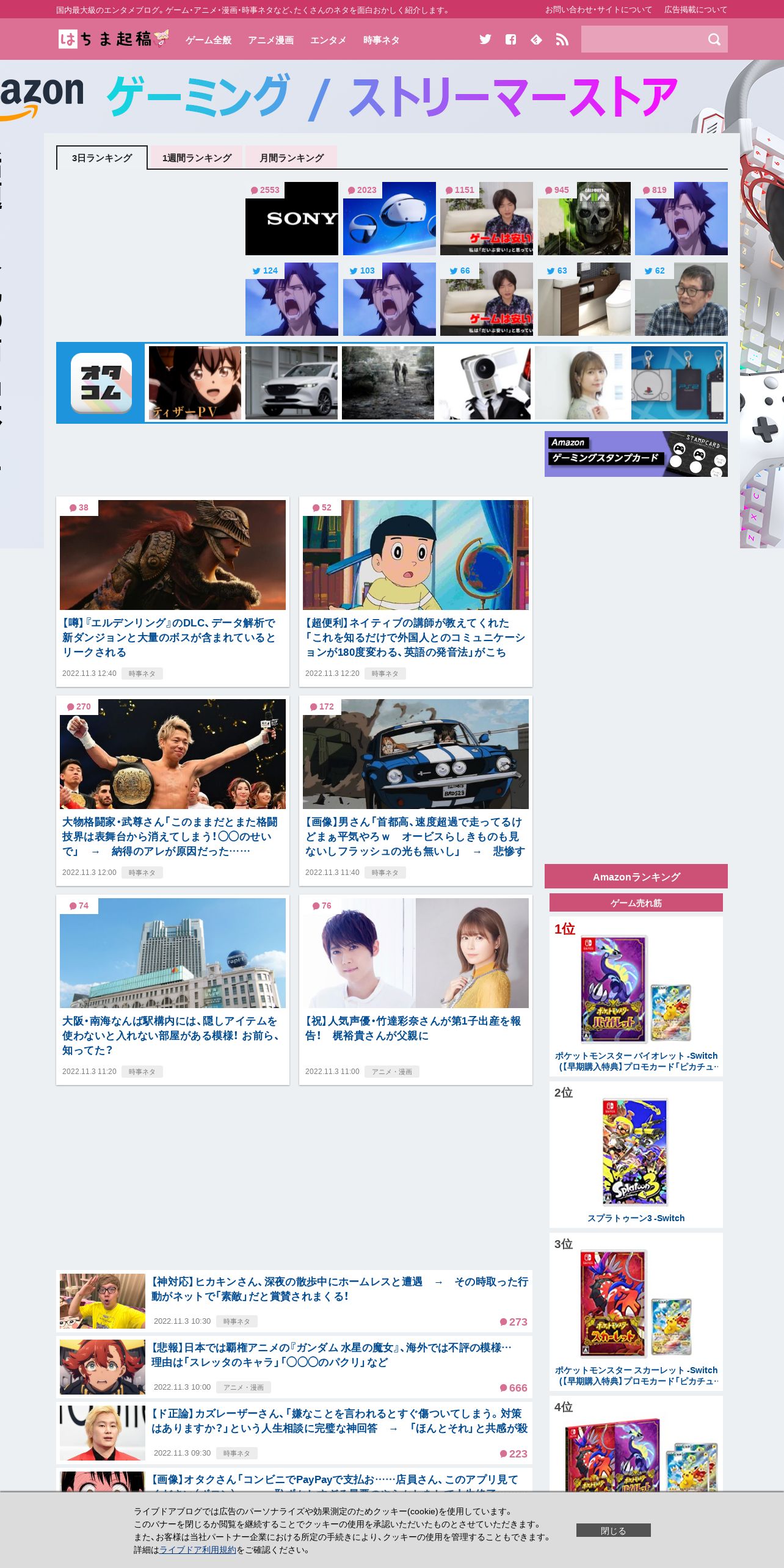Open the Twitter icon in header

[485, 40]
